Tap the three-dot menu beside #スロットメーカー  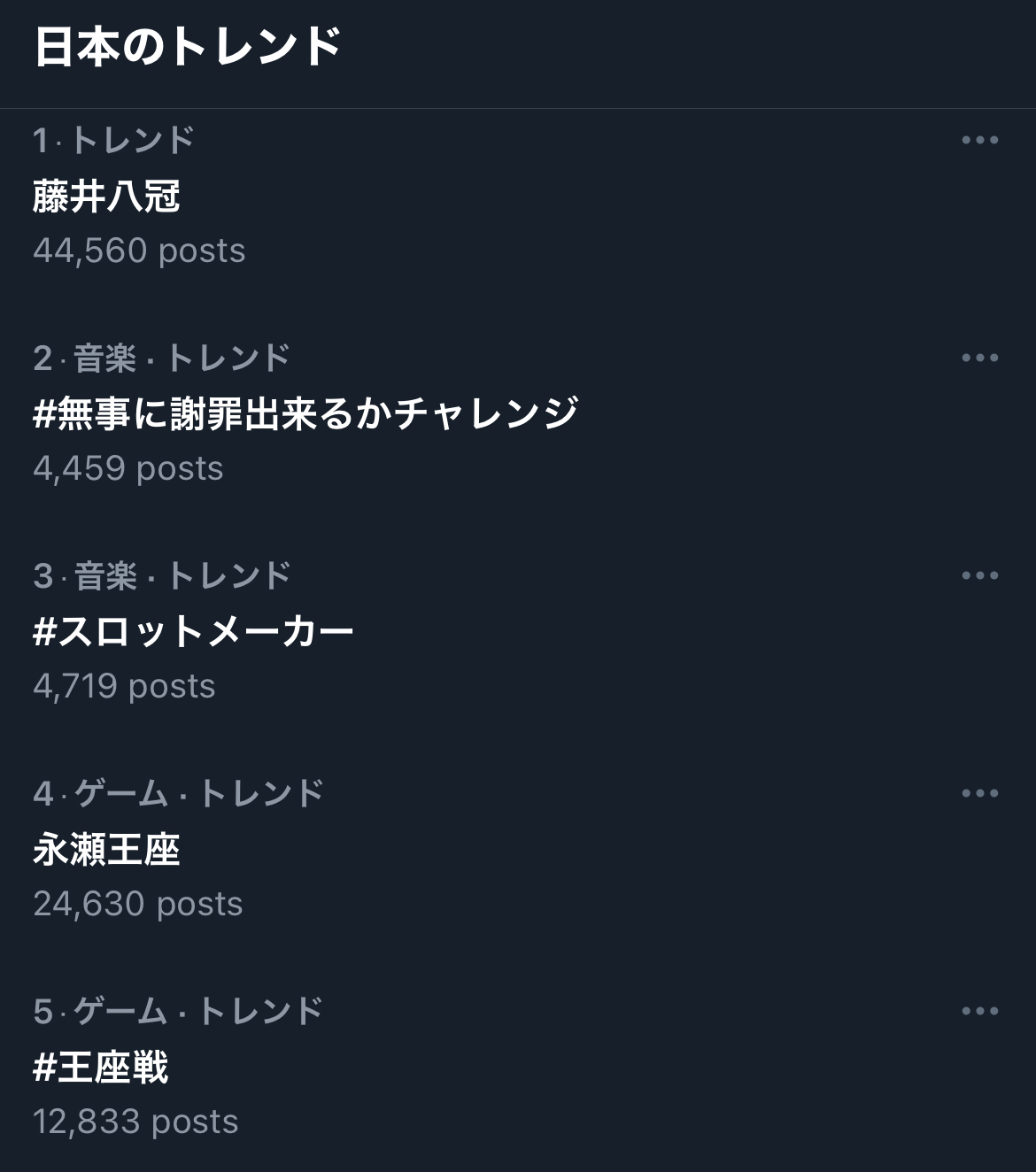[x=979, y=576]
